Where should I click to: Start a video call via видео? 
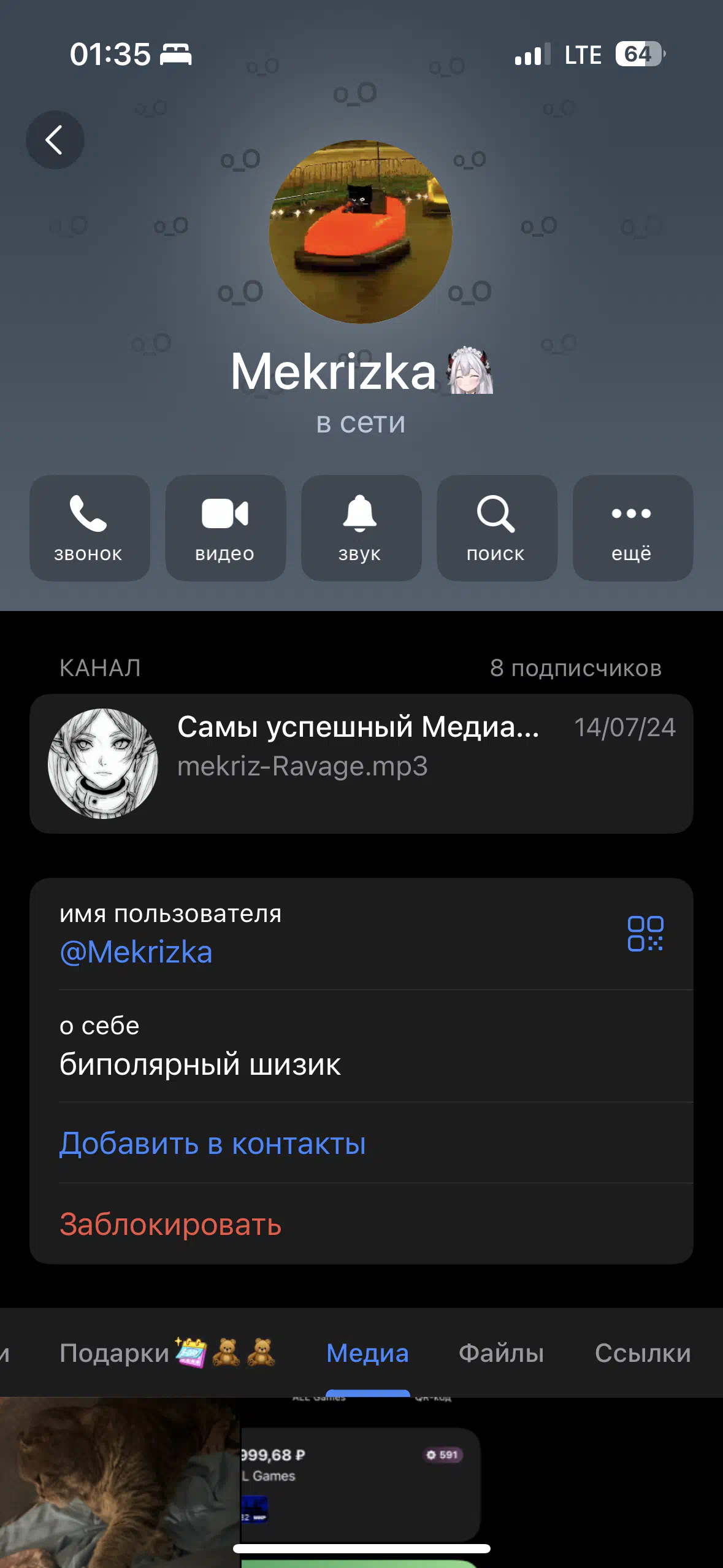(225, 528)
